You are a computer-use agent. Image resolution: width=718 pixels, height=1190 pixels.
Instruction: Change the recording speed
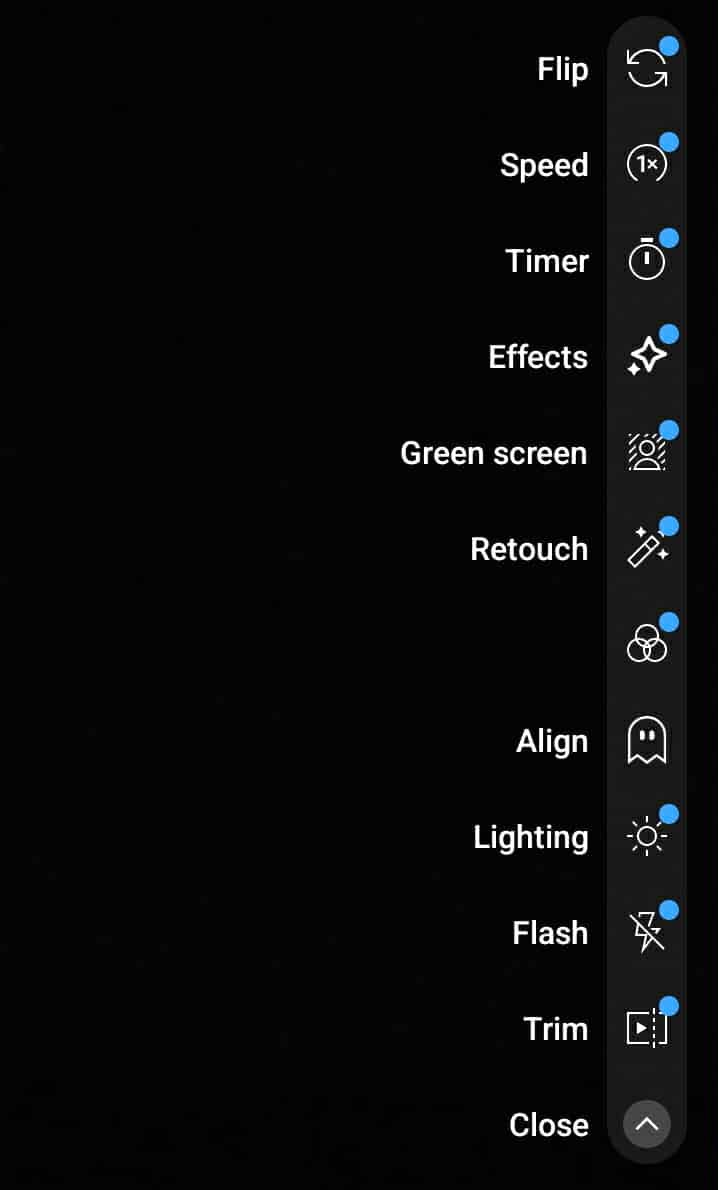[646, 165]
